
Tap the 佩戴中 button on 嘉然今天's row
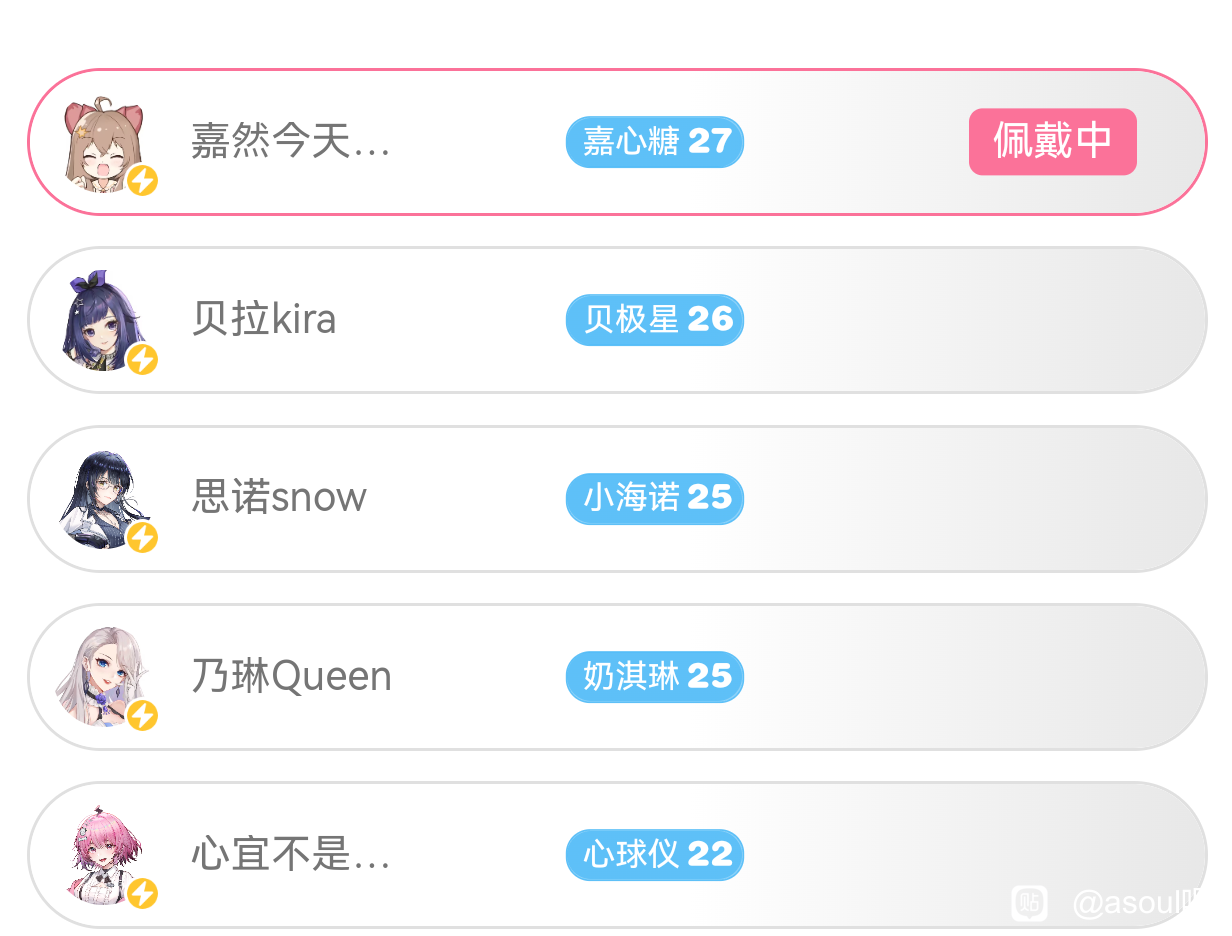point(1052,142)
